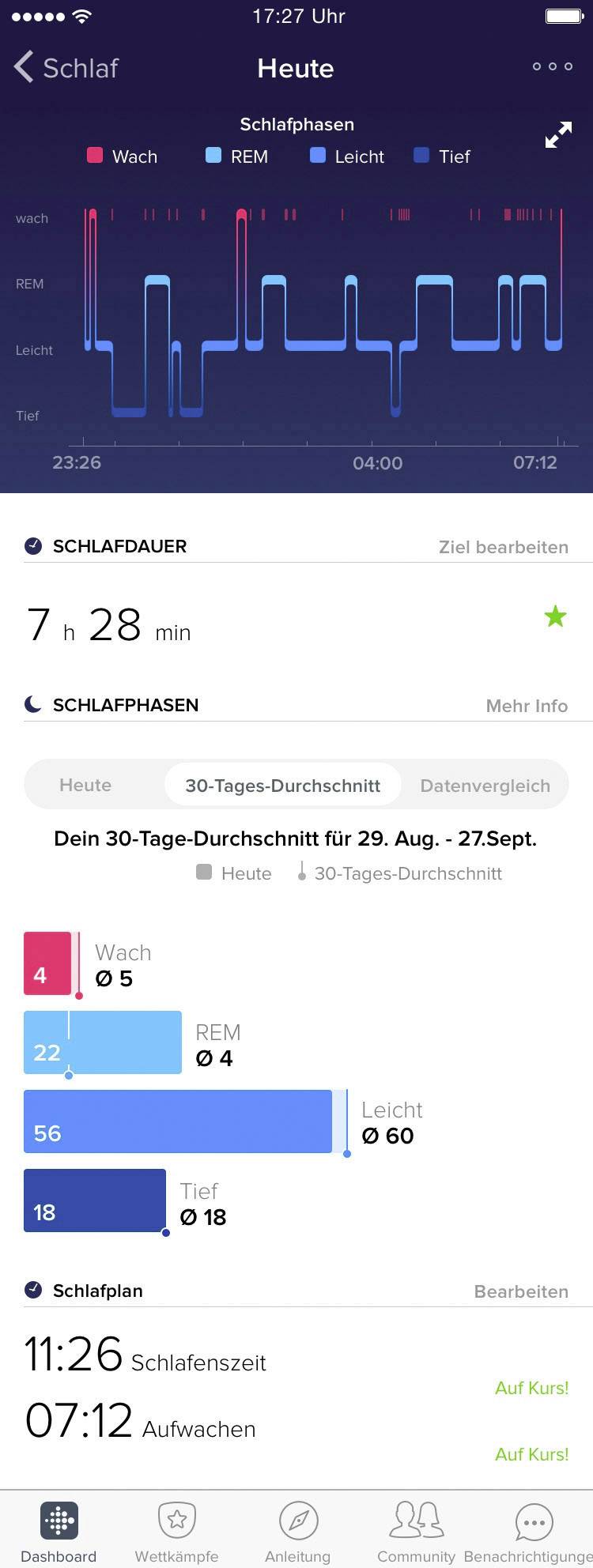Toggle the REM legend entry
The width and height of the screenshot is (593, 1568).
[235, 156]
